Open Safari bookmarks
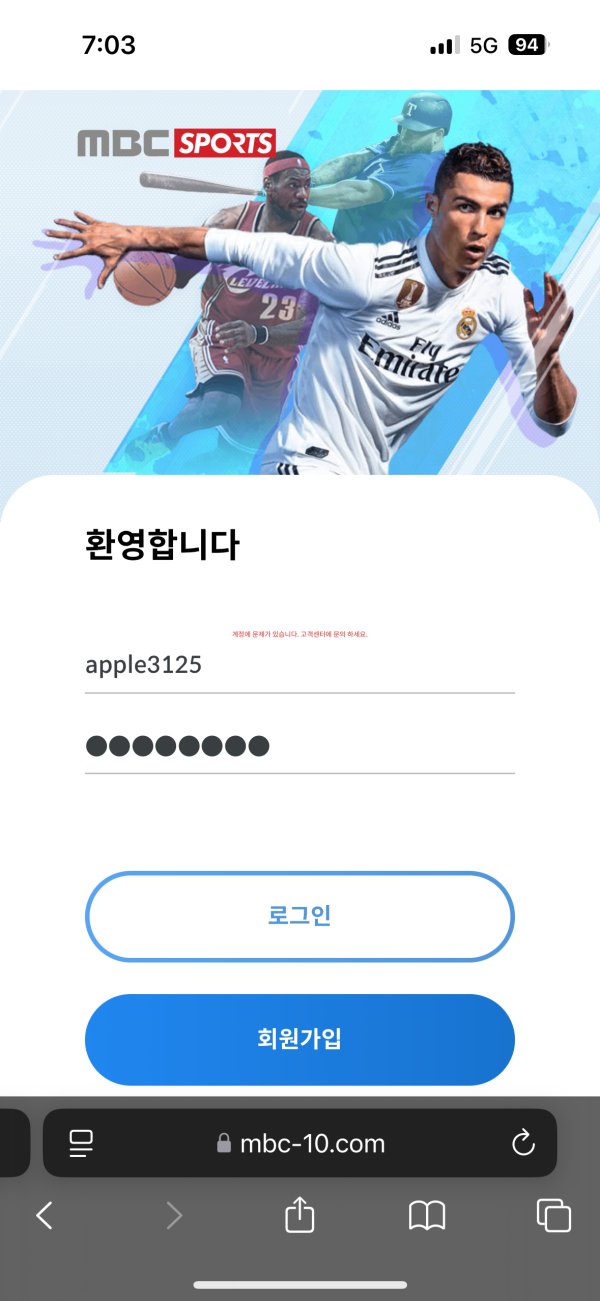 click(x=427, y=1215)
